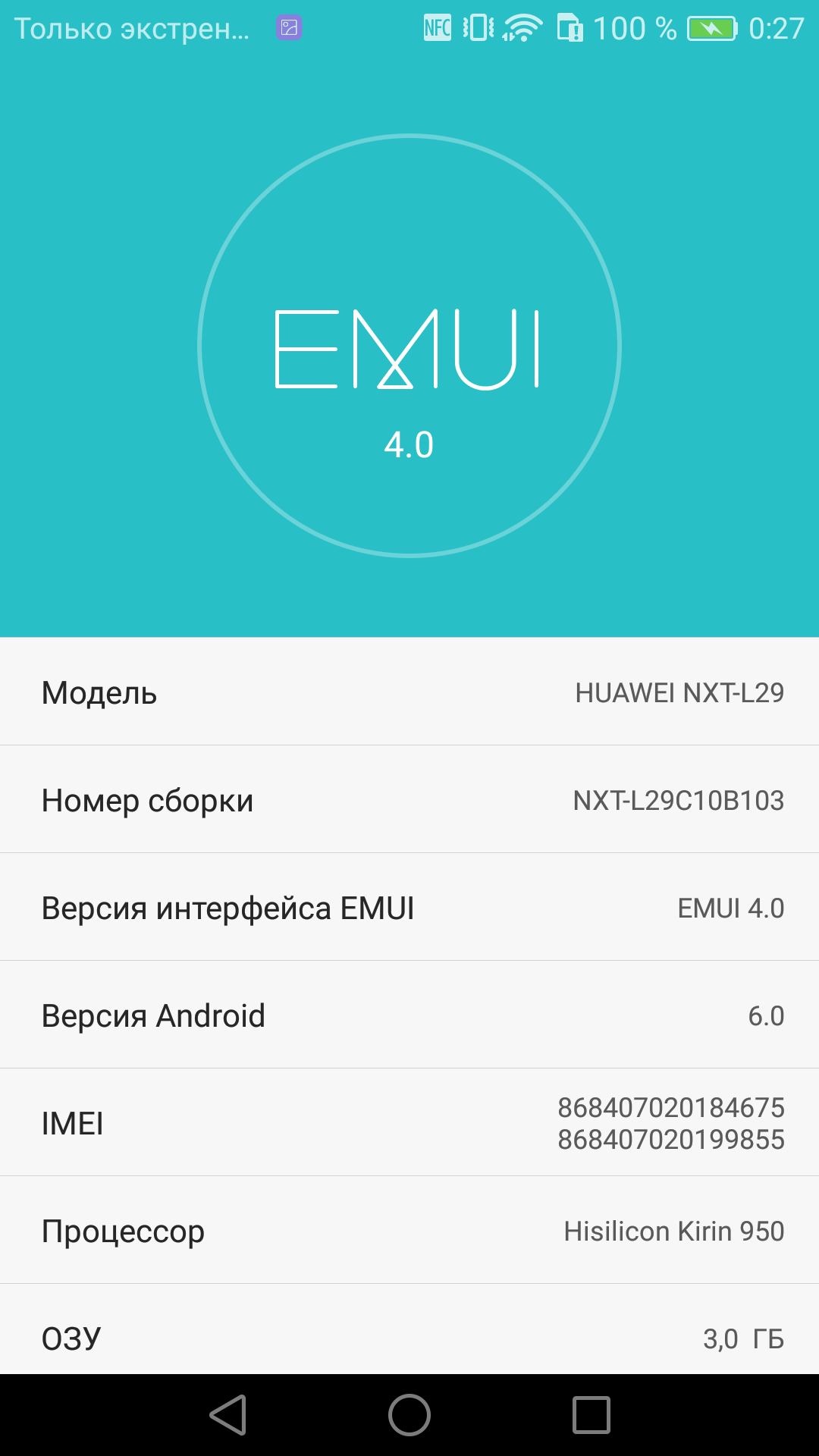Viewport: 819px width, 1456px height.
Task: Tap the Версия Android row
Action: click(409, 1015)
